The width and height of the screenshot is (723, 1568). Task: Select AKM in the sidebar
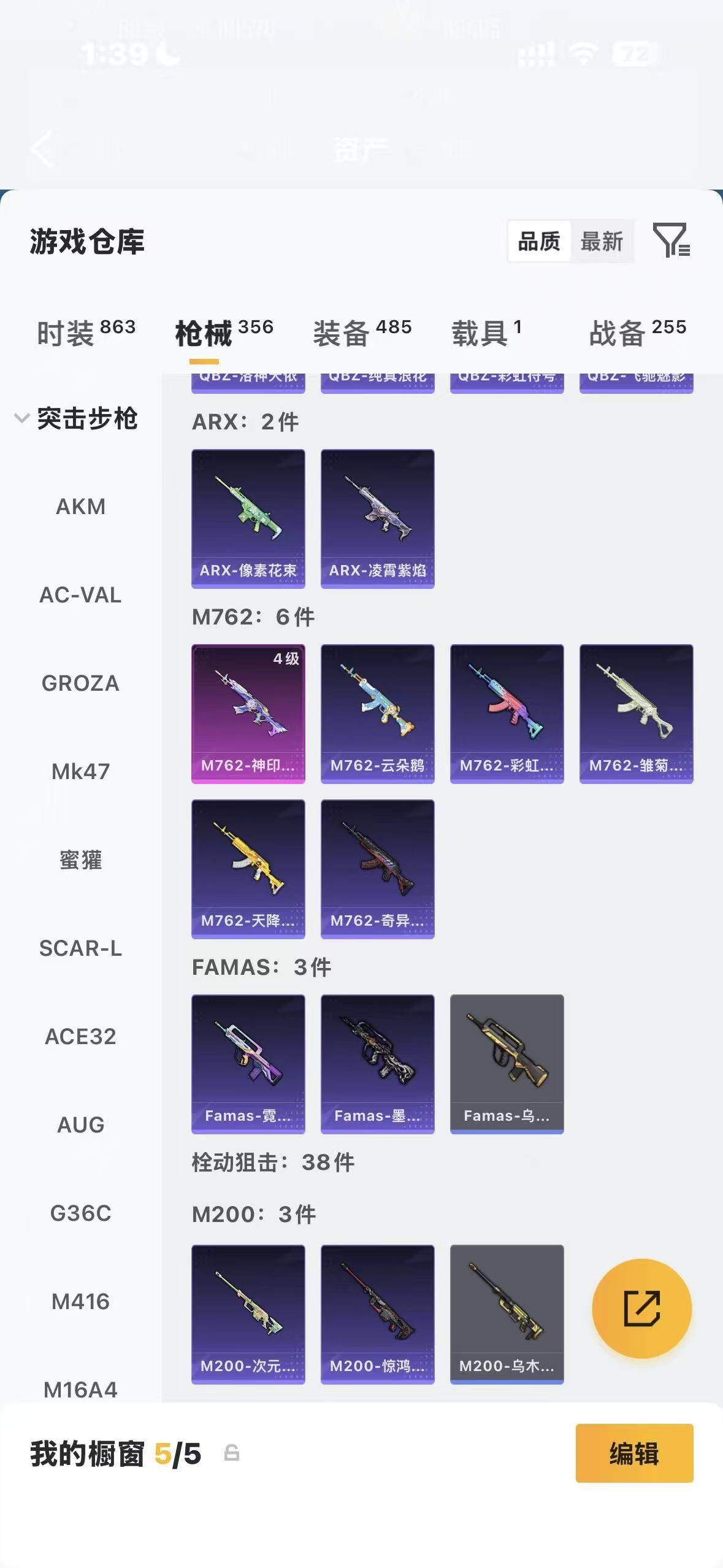(x=80, y=507)
